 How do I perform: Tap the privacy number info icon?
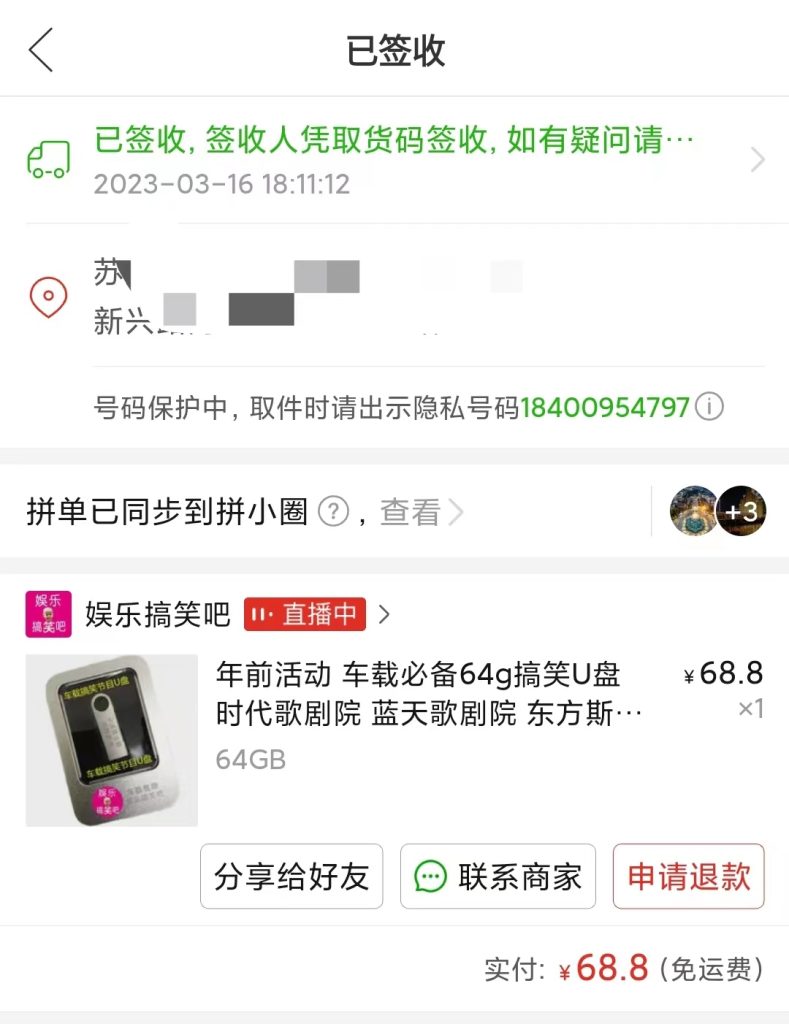(709, 408)
